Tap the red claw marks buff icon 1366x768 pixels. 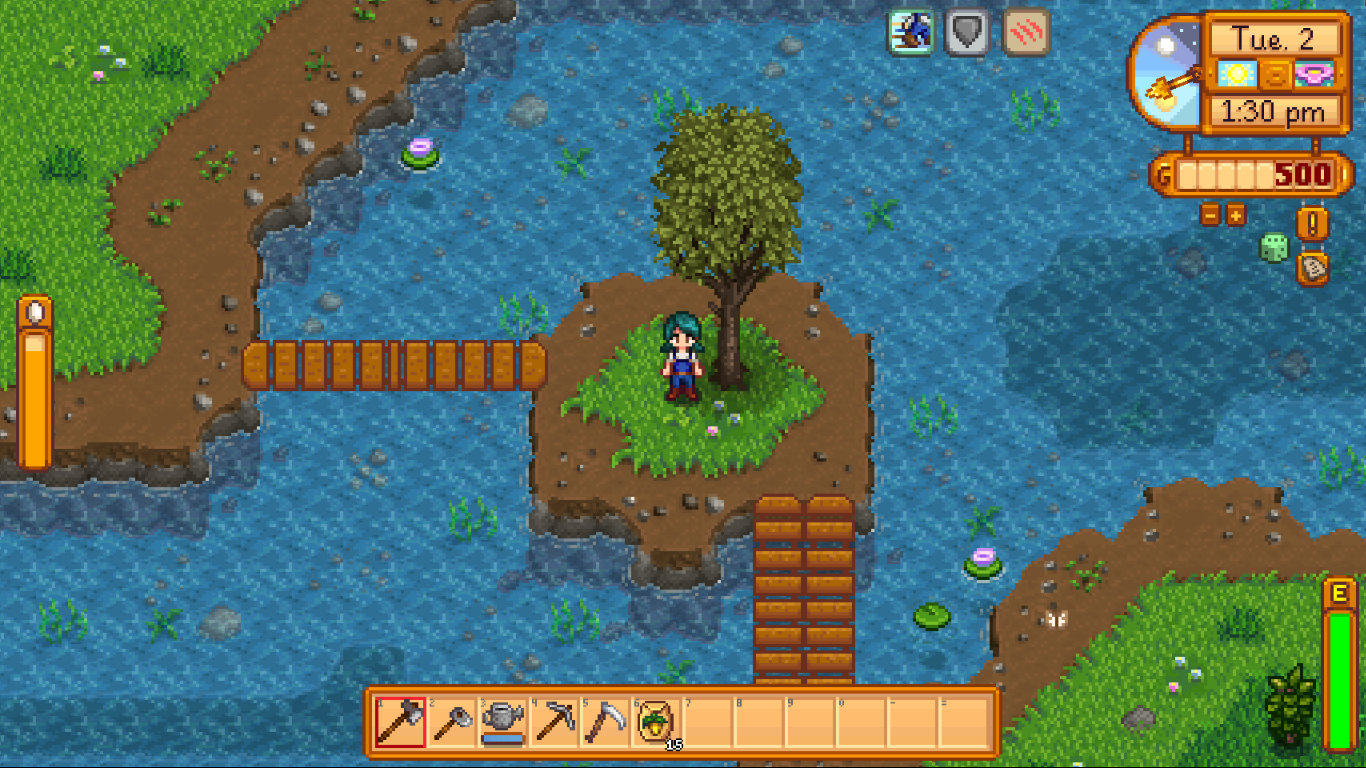click(x=1026, y=32)
